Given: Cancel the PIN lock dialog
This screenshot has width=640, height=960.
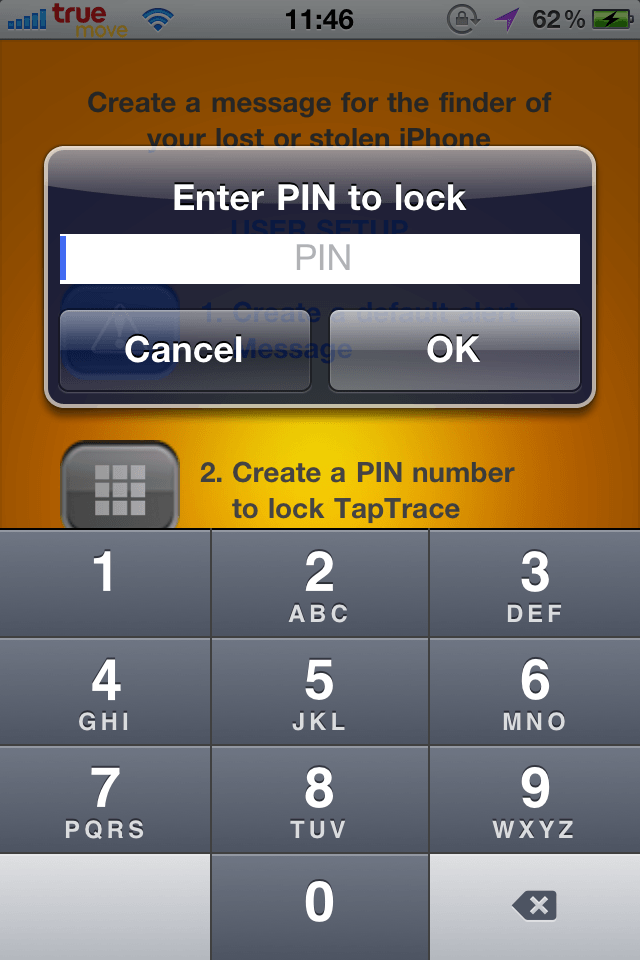Looking at the screenshot, I should 185,350.
